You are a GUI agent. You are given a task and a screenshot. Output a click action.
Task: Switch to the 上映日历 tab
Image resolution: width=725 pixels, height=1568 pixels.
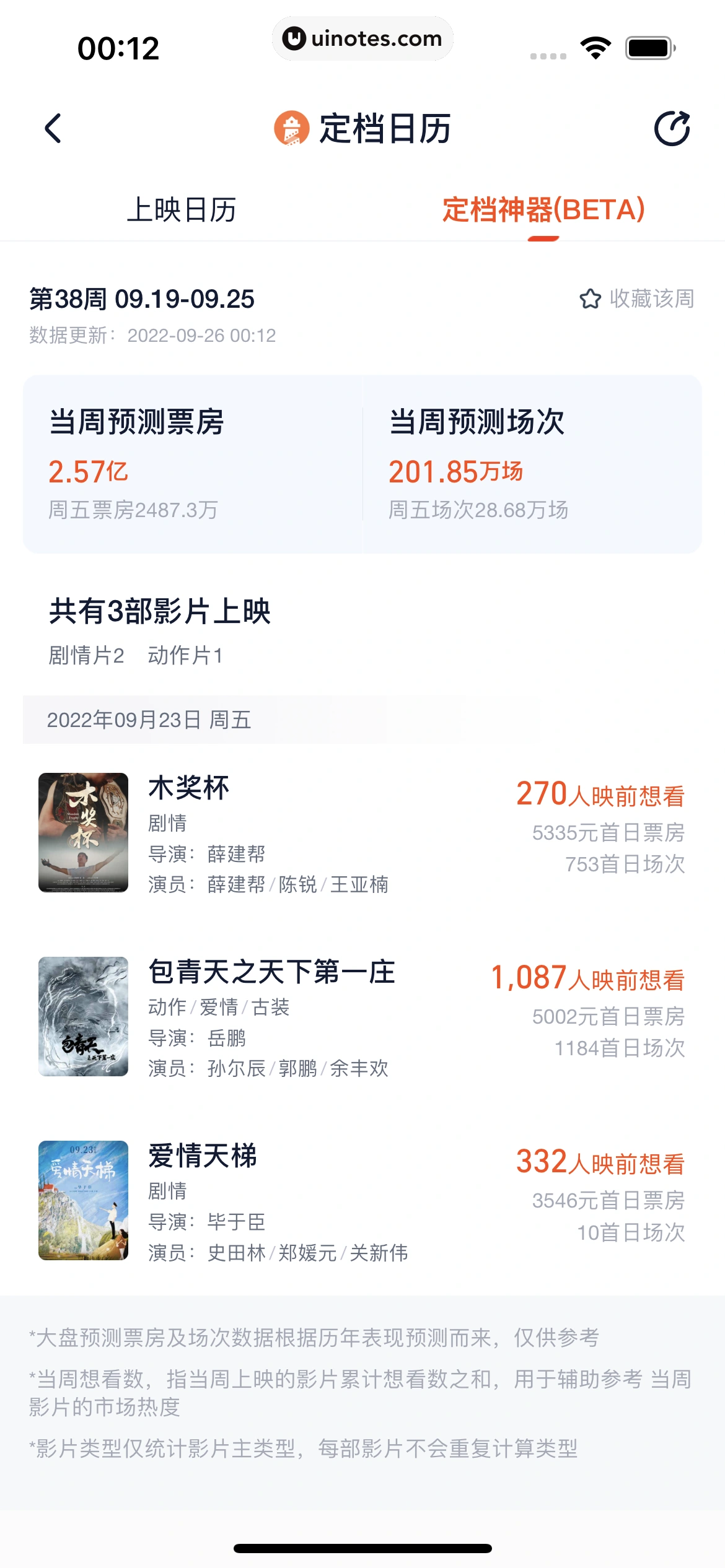point(182,210)
